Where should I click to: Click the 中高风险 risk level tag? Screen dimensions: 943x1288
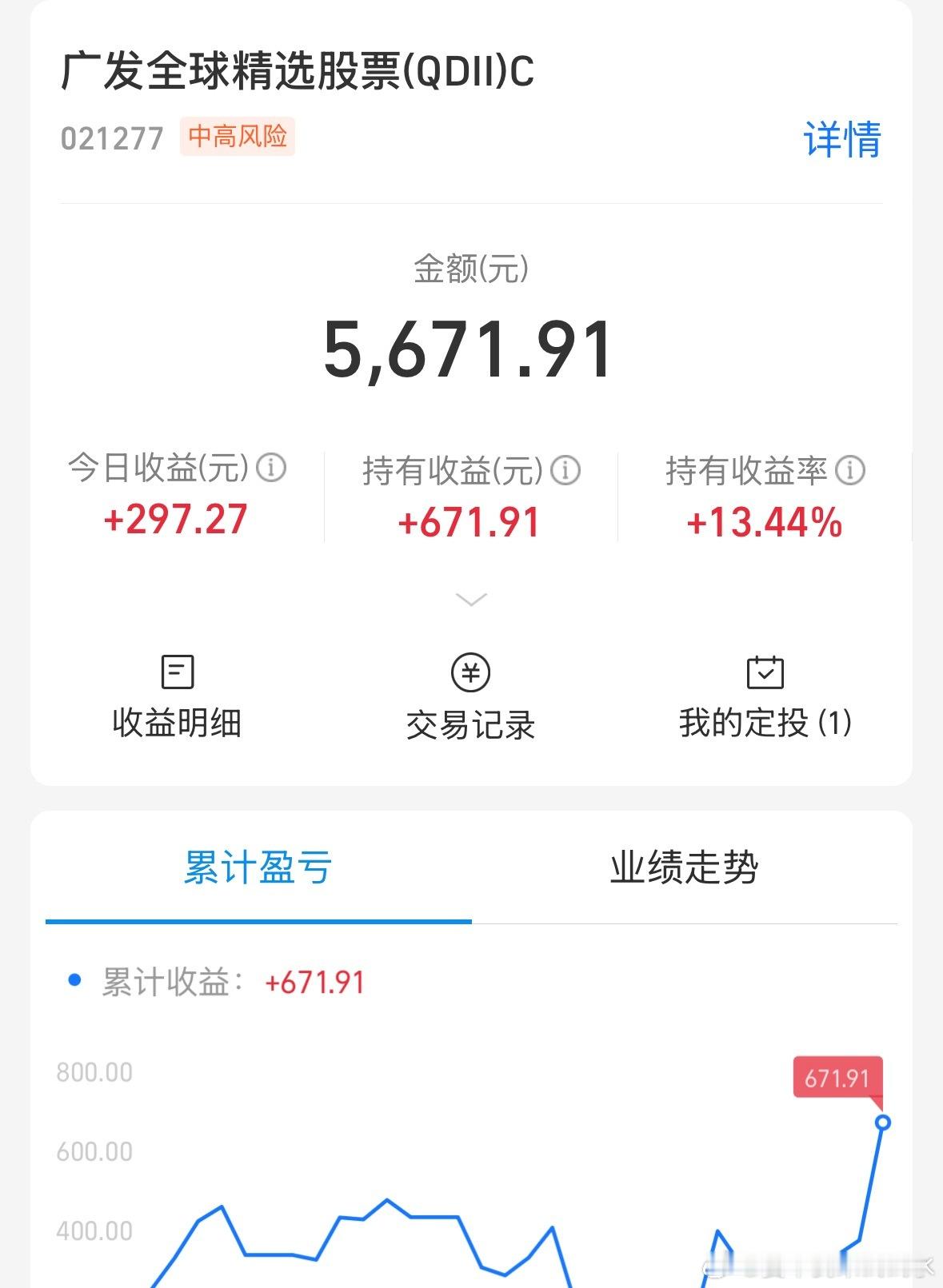pyautogui.click(x=238, y=136)
